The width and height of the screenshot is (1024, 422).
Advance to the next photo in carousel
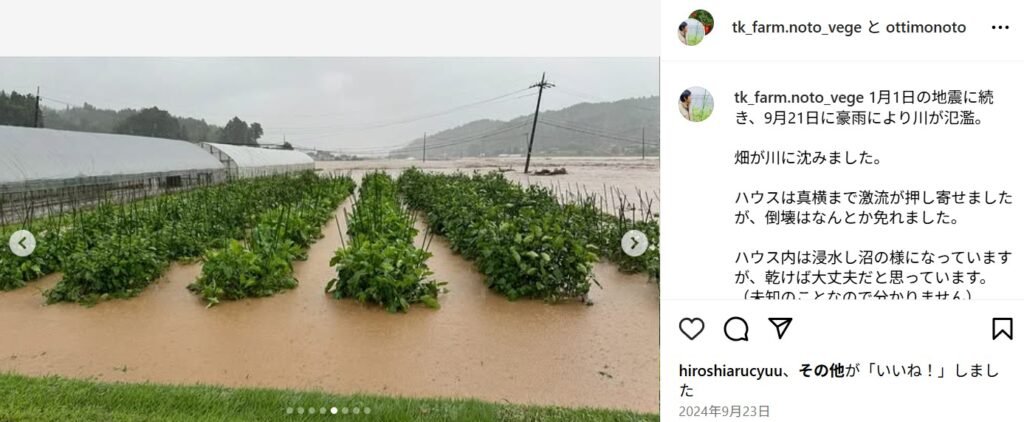pos(634,243)
